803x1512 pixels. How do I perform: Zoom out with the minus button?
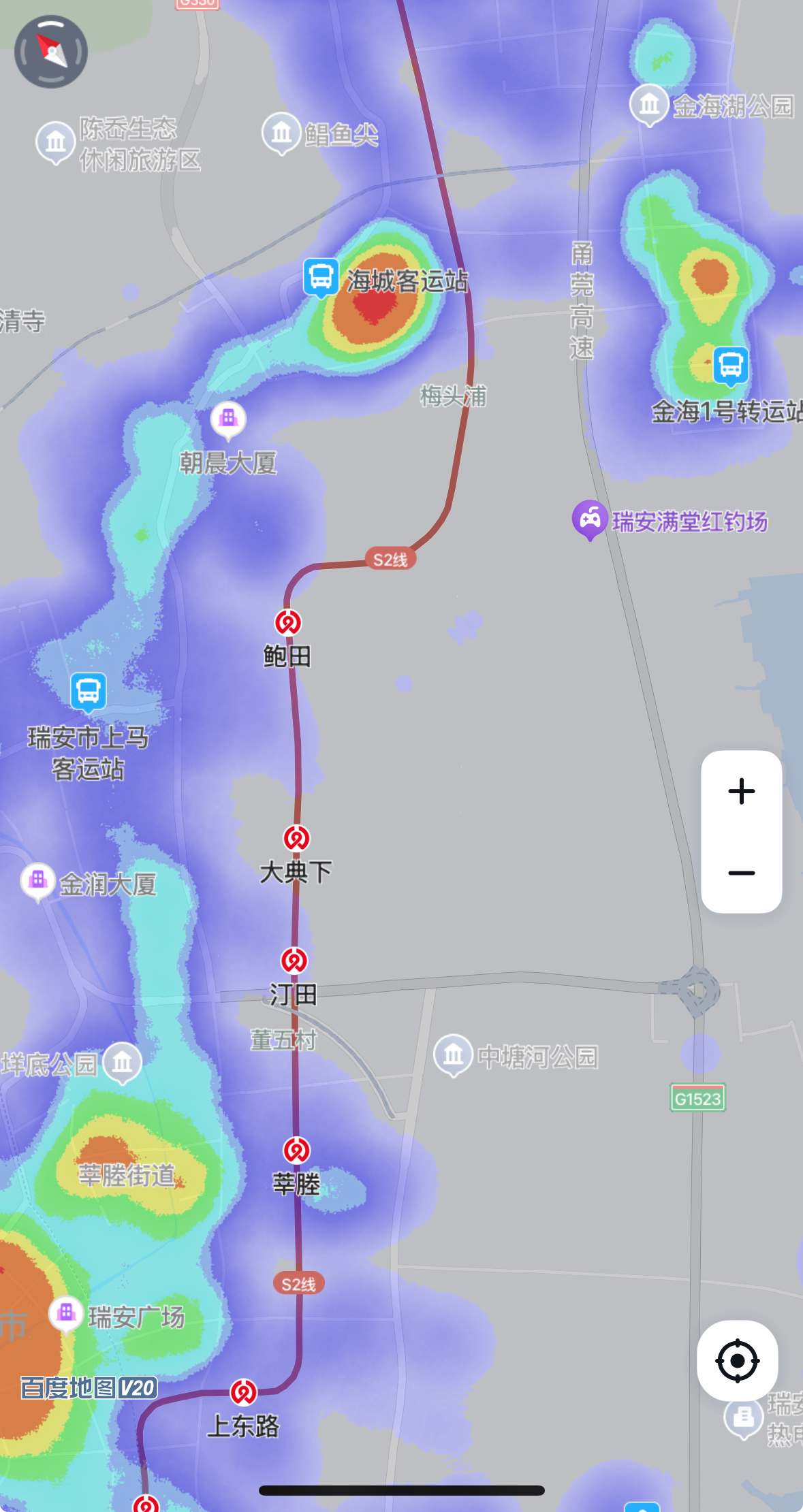coord(741,873)
